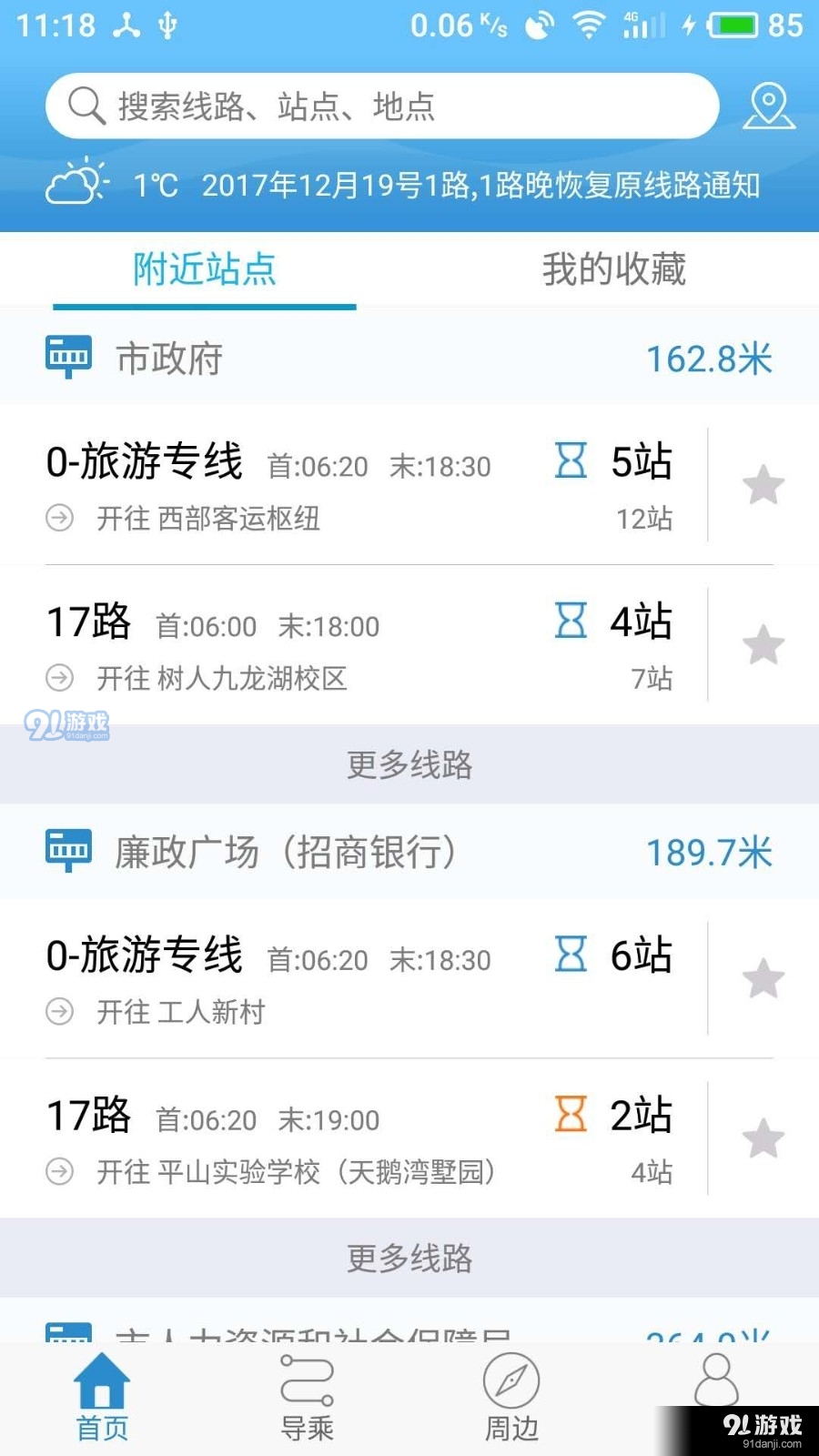Tap the bus stop icon beside 市政府

(x=67, y=355)
